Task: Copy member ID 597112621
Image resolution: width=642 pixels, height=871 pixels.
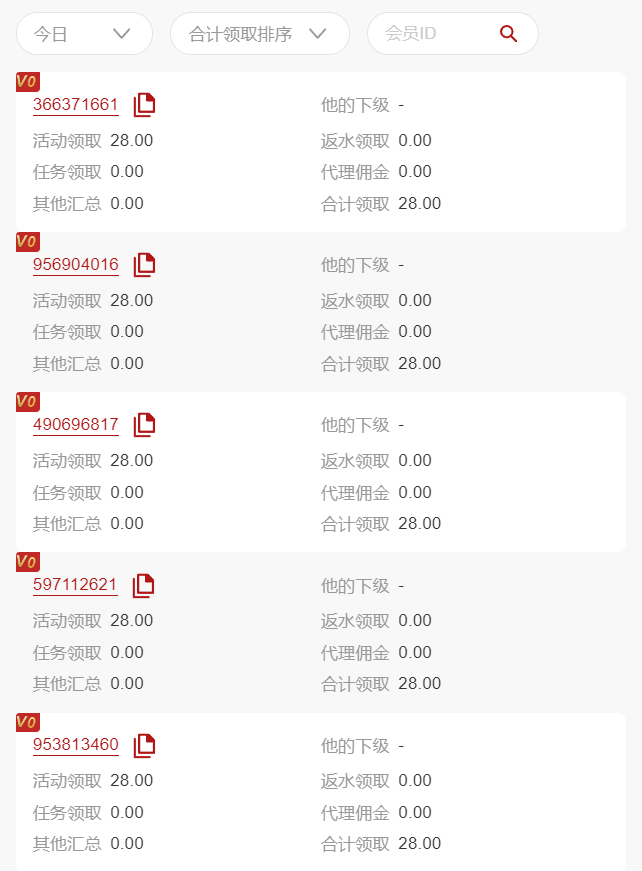Action: click(x=145, y=584)
